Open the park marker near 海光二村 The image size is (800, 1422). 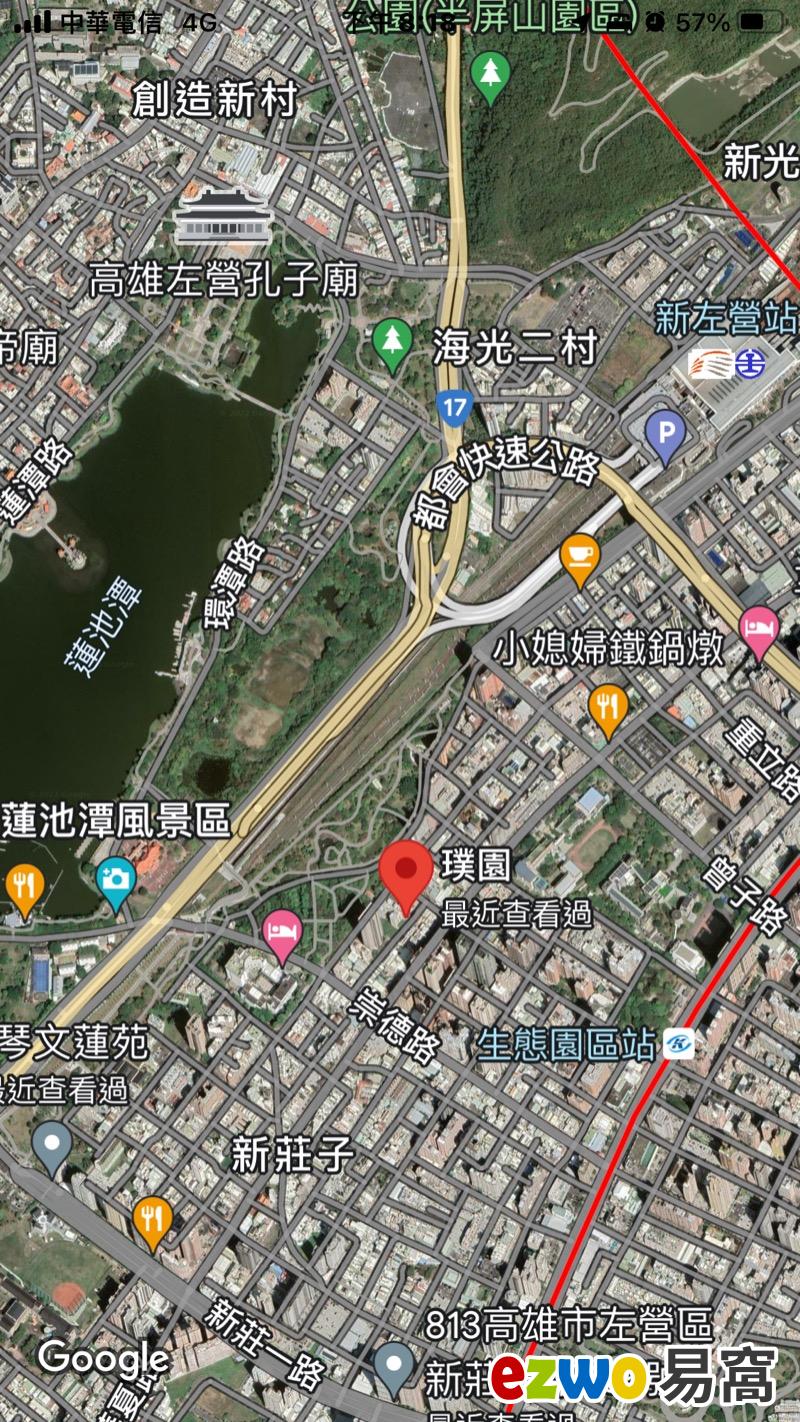(x=393, y=341)
